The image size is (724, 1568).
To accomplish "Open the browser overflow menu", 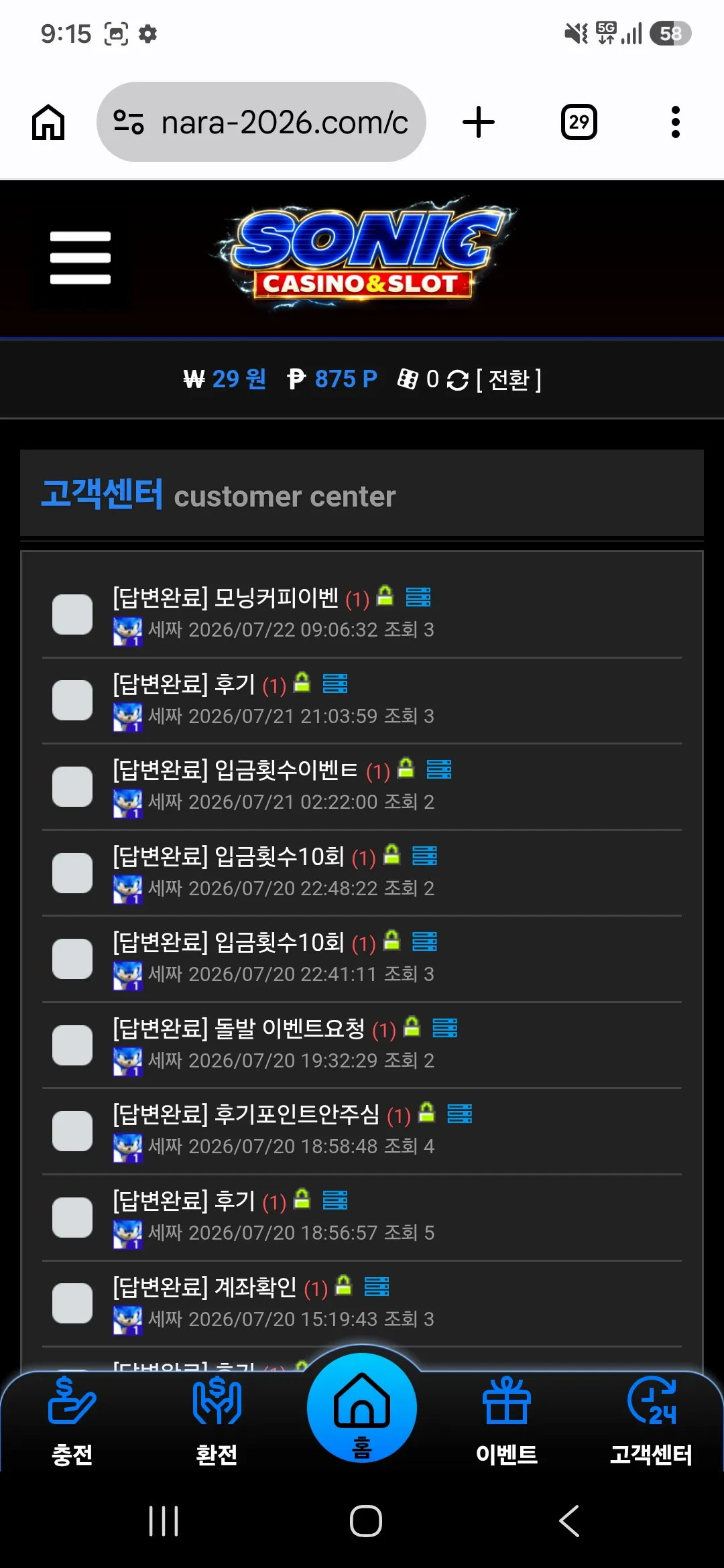I will tap(676, 122).
